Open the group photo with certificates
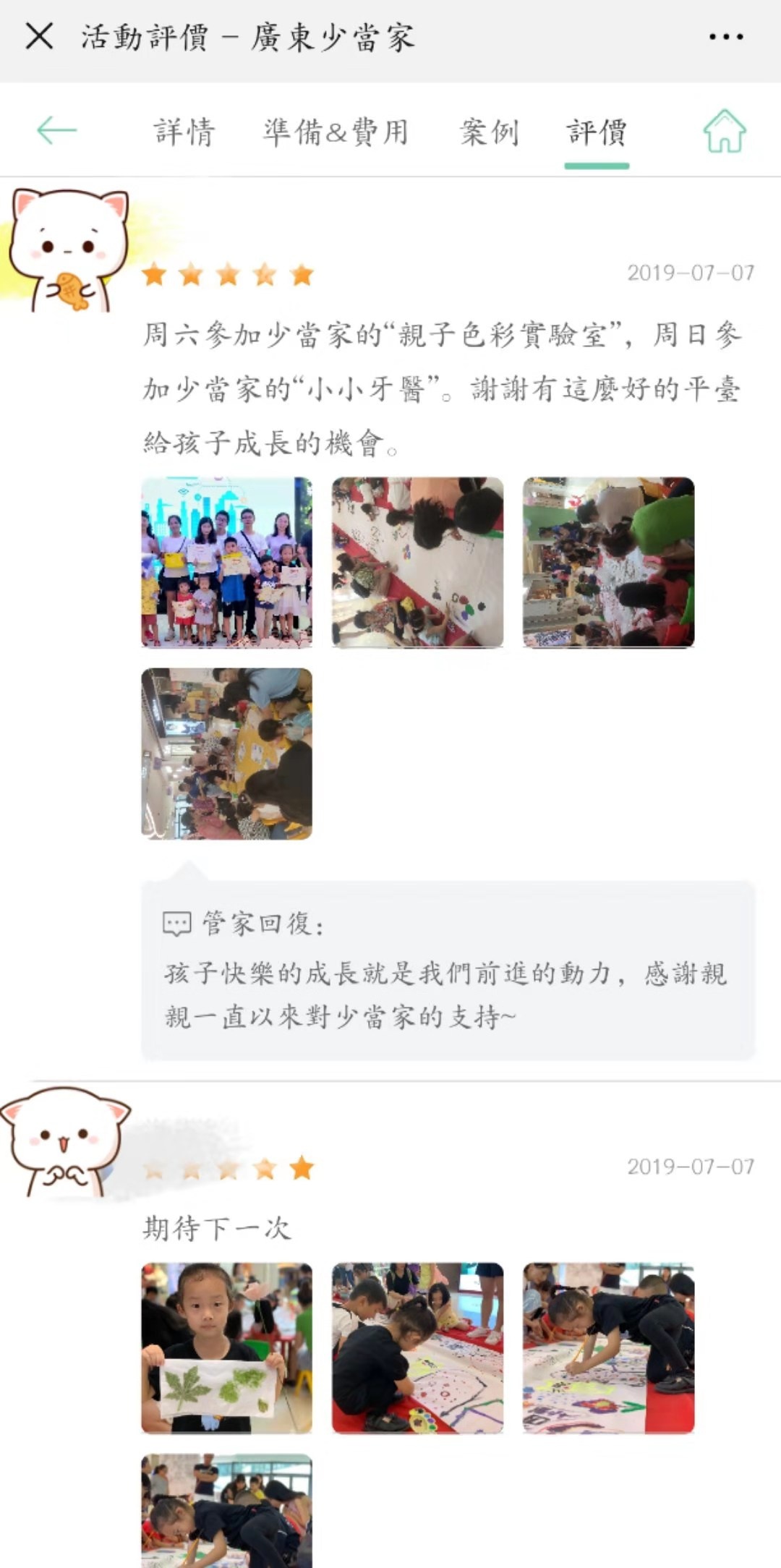This screenshot has width=781, height=1568. [227, 563]
